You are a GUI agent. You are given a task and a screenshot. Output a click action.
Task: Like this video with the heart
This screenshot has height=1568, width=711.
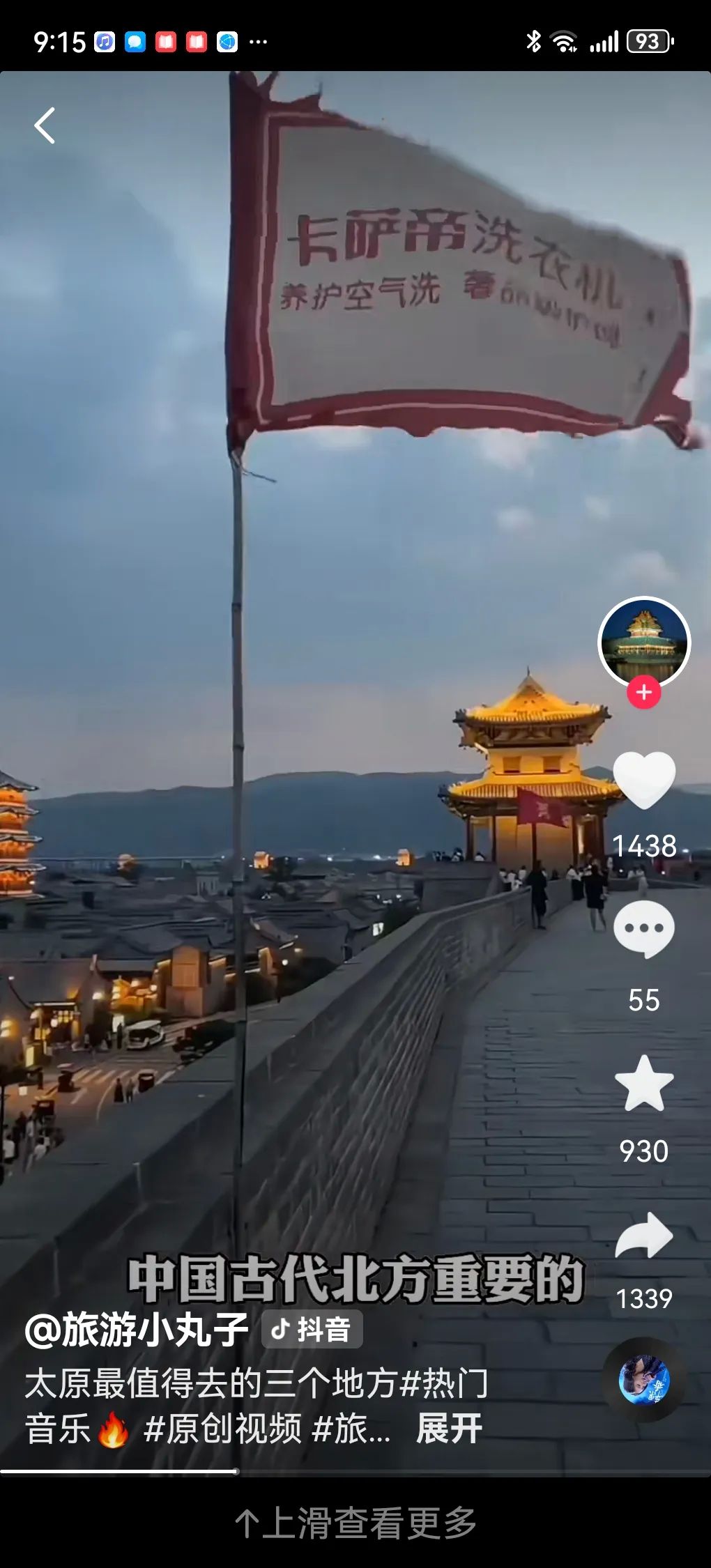coord(644,781)
